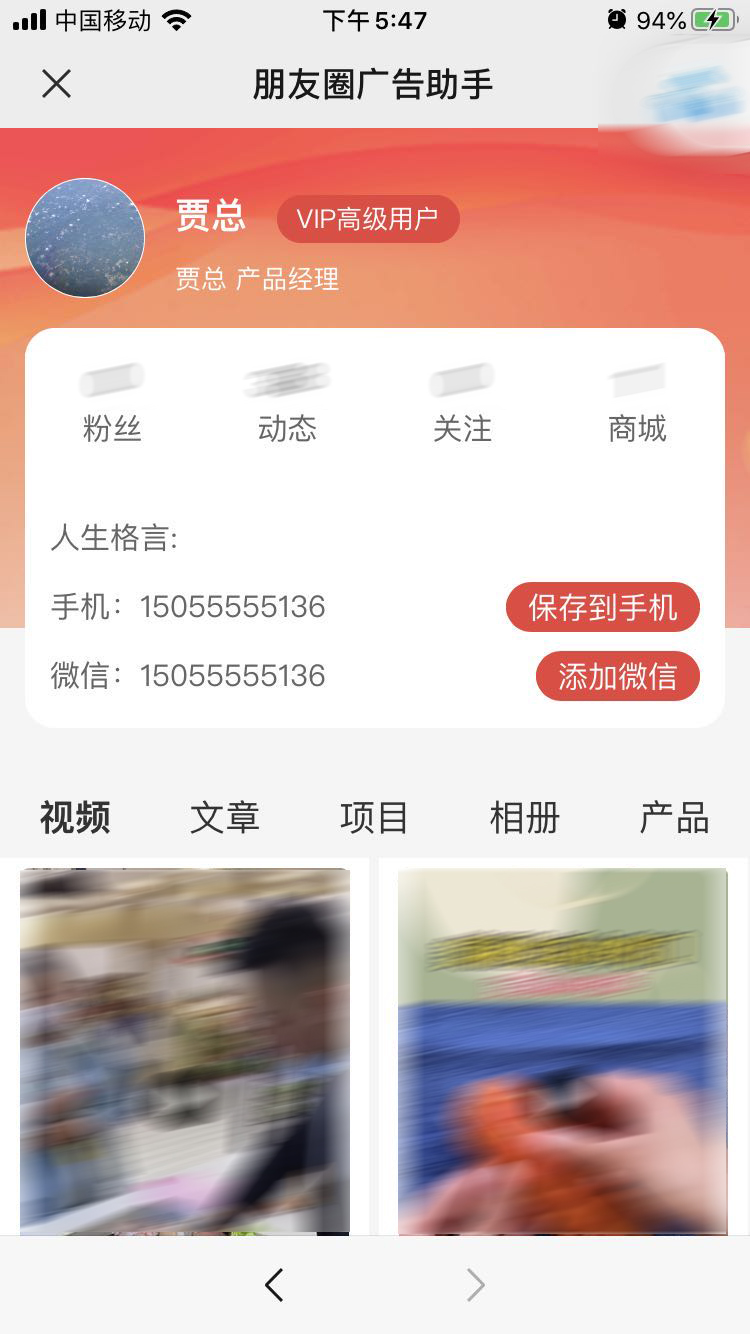Switch to the 相册 tab
This screenshot has width=750, height=1334.
point(524,818)
